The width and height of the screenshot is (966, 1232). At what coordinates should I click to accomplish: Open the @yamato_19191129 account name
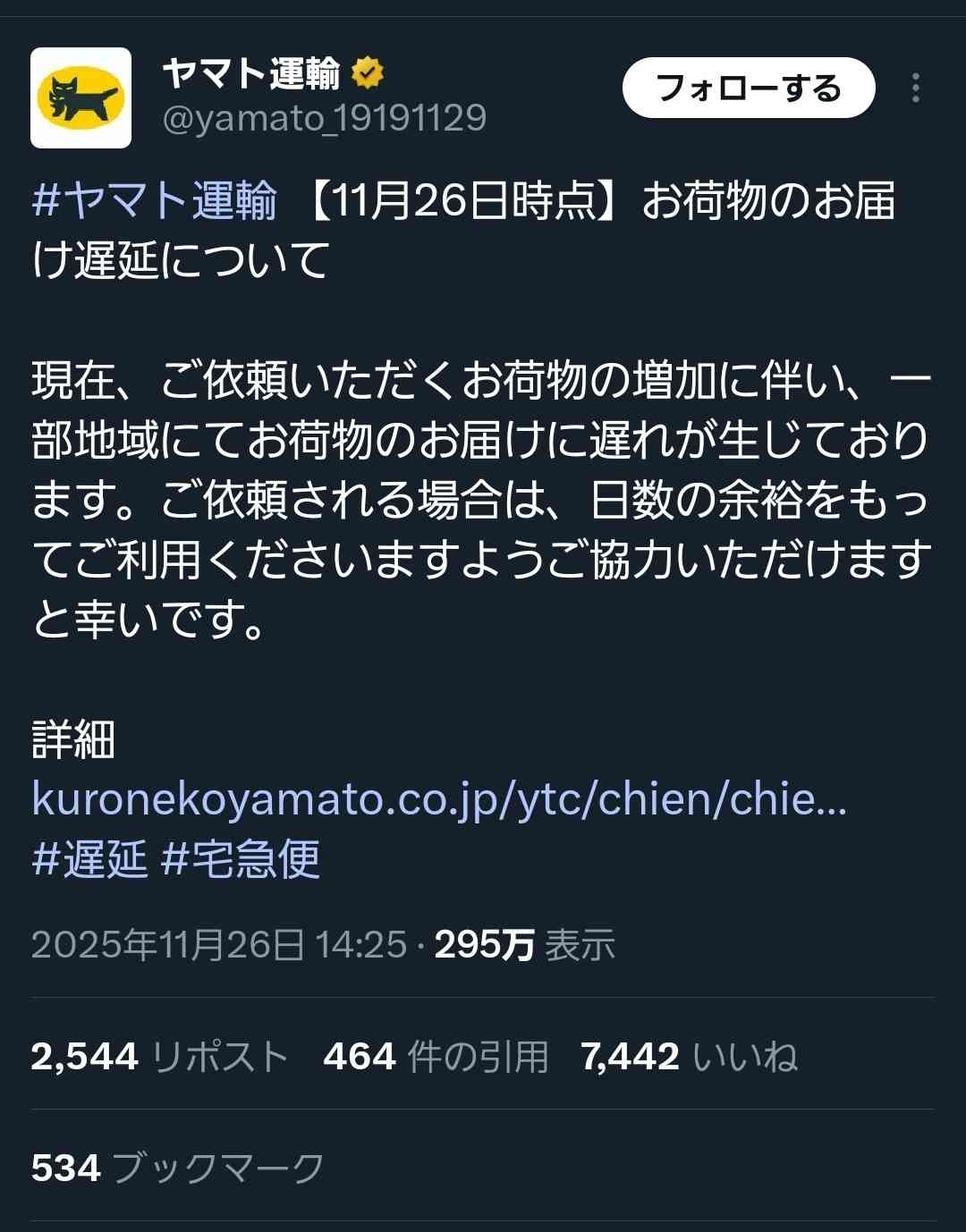pyautogui.click(x=324, y=118)
